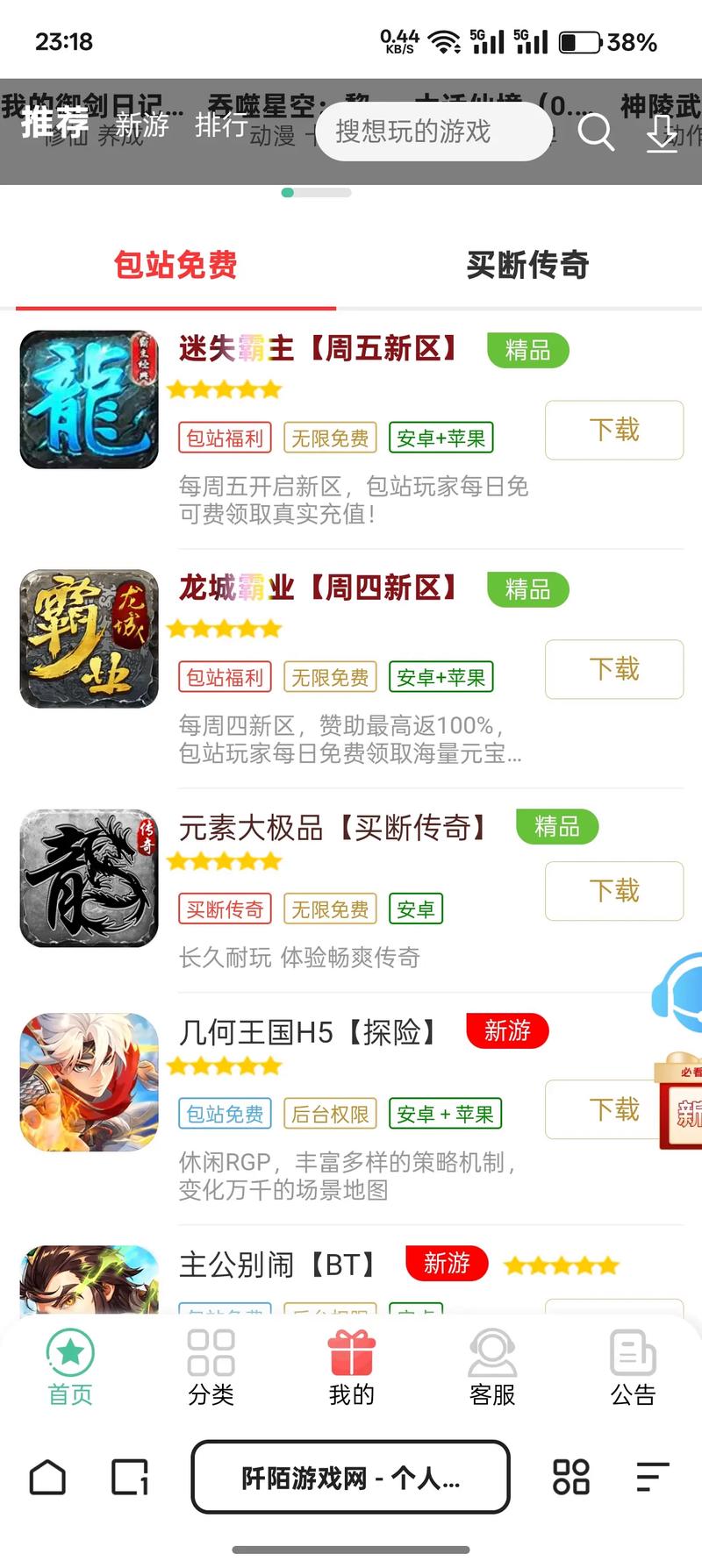Tap the 安卓 tag on 元素大极品

coord(416,909)
